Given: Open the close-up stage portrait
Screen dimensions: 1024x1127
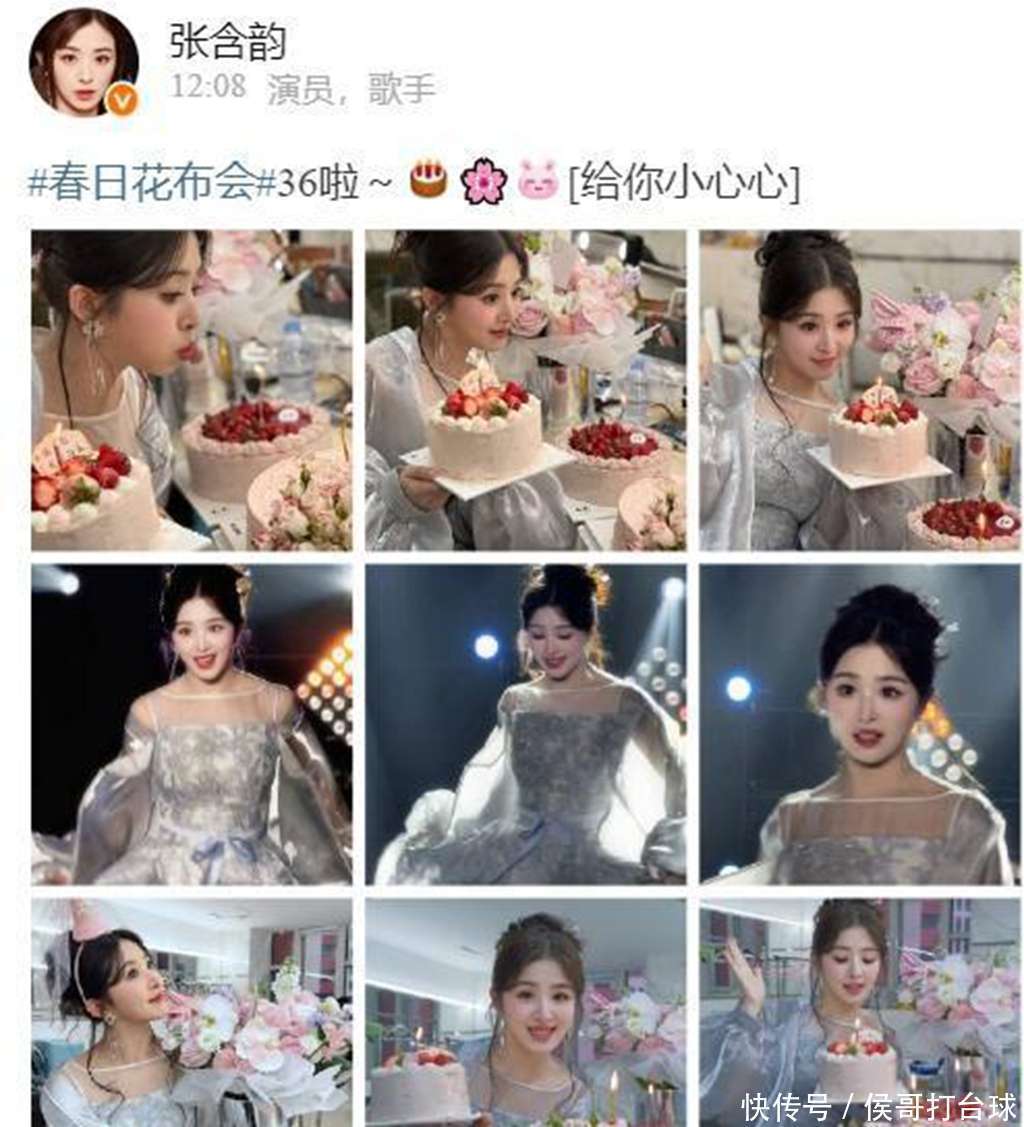Looking at the screenshot, I should tap(859, 724).
